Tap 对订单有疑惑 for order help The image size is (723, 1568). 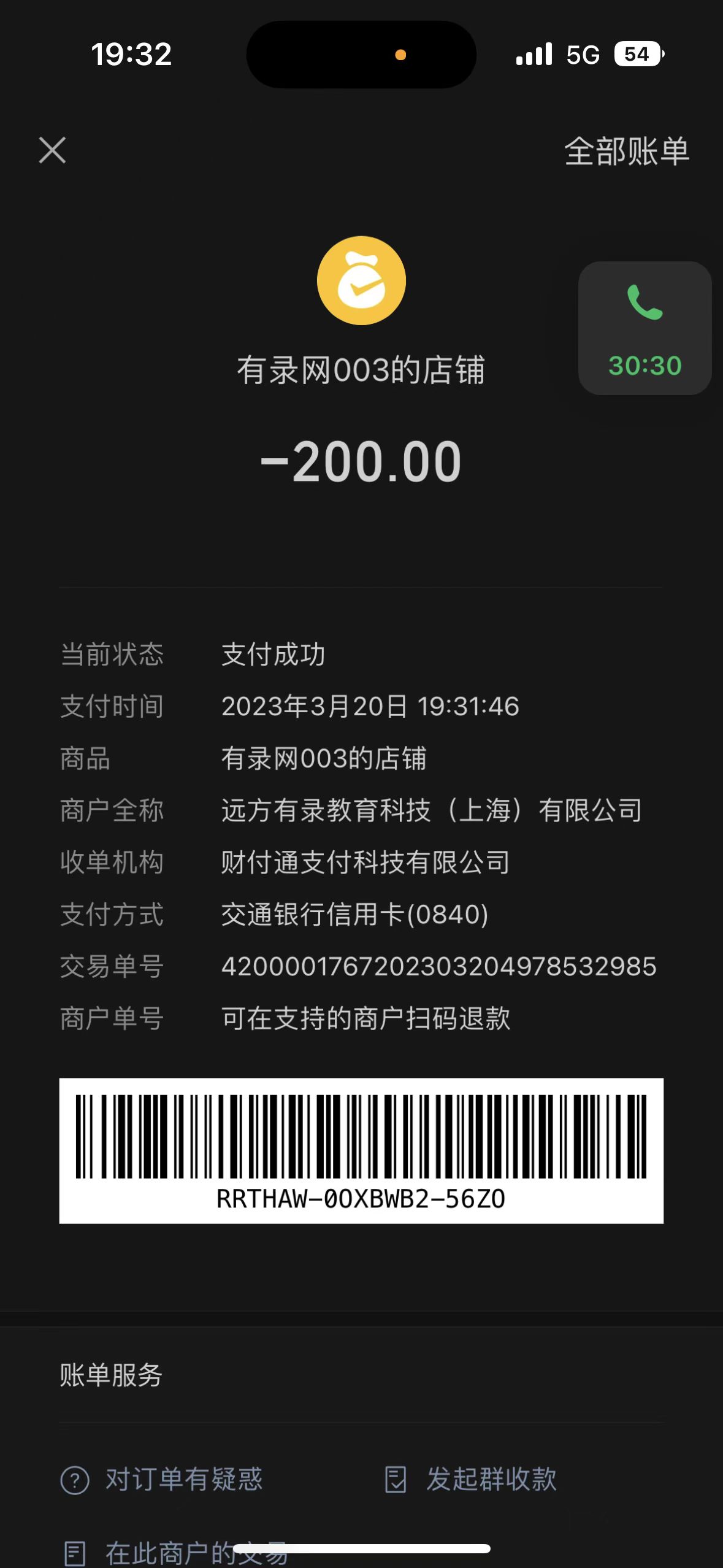[162, 1479]
